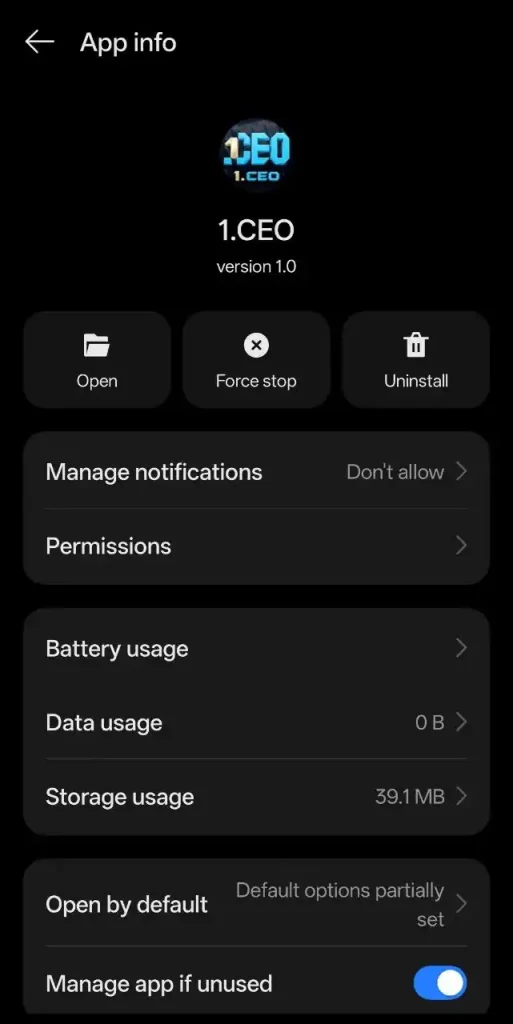Open Manage notifications settings

click(256, 472)
